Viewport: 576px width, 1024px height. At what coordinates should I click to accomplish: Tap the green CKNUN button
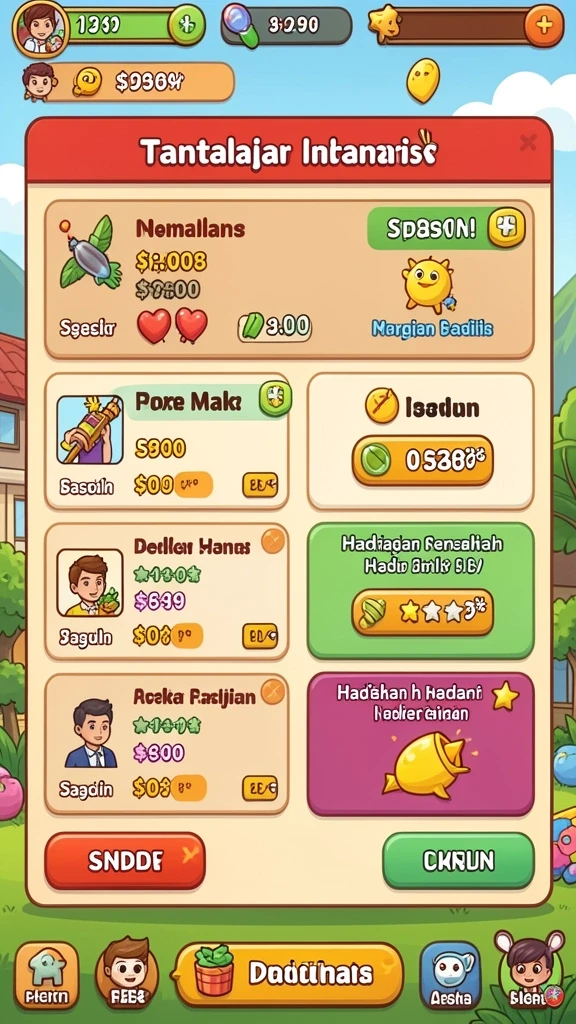tap(458, 861)
